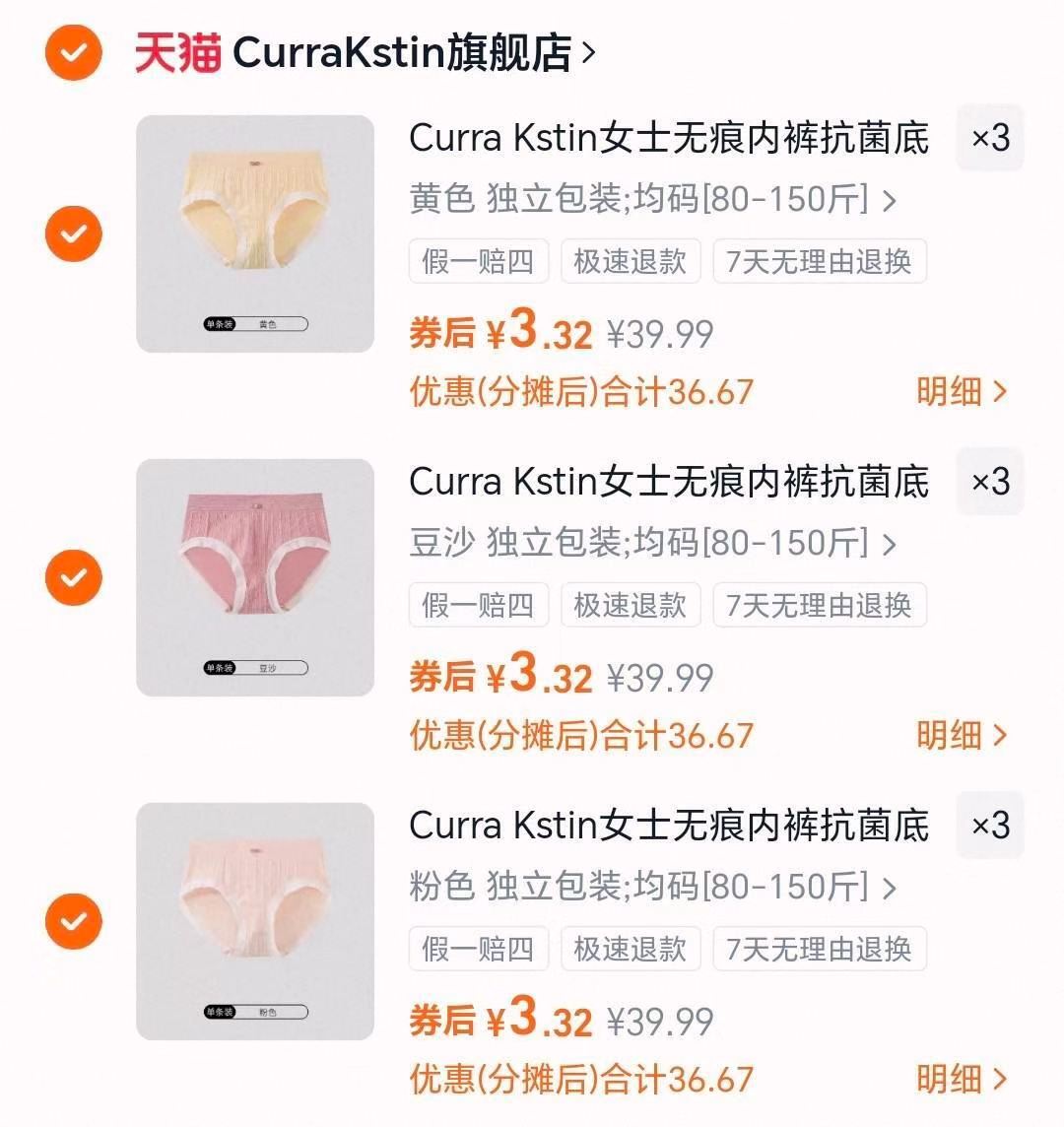Click the 假一赔四 tag on the yellow item
The height and width of the screenshot is (1127, 1064).
click(479, 261)
